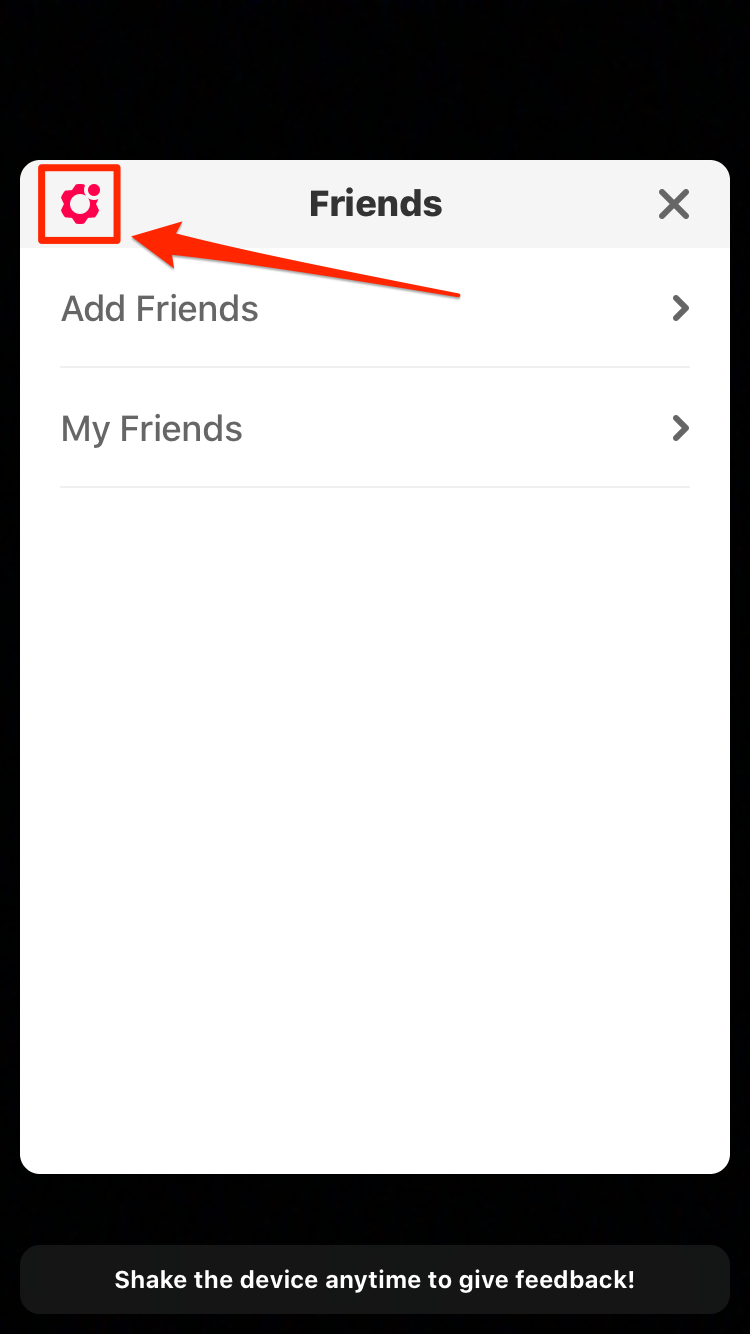Tap the shake-to-give-feedback banner
Viewport: 750px width, 1334px height.
(375, 1279)
